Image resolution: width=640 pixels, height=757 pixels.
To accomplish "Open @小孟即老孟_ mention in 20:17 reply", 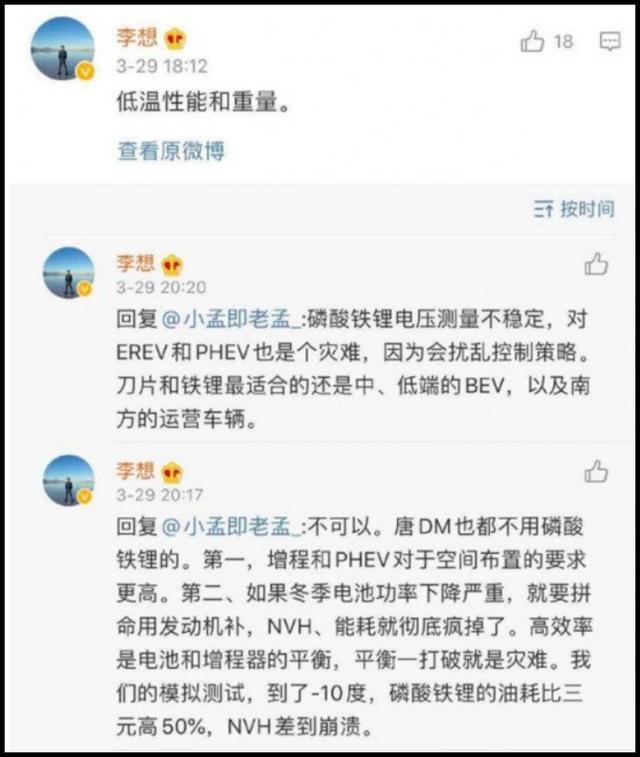I will tap(226, 527).
